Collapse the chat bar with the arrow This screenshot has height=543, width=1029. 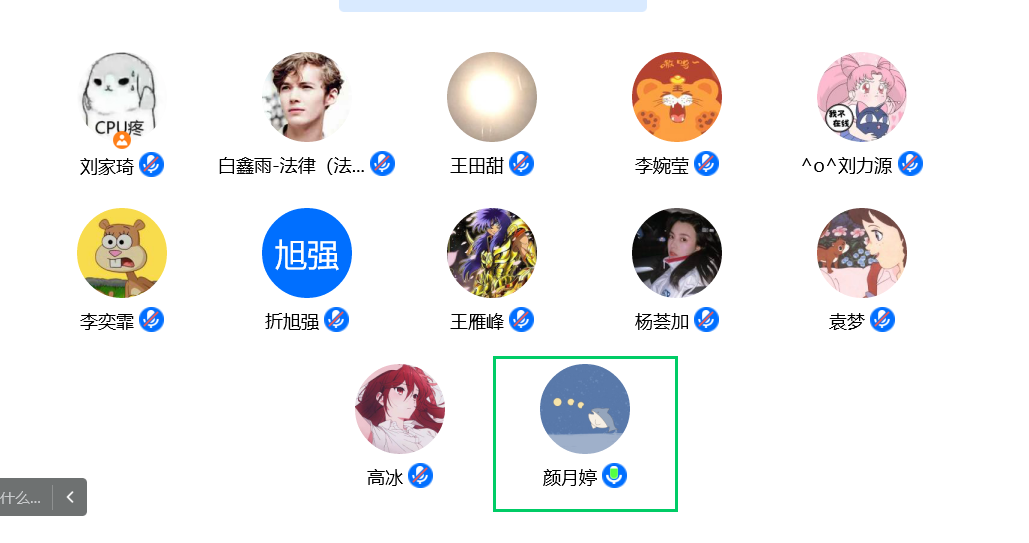click(70, 497)
